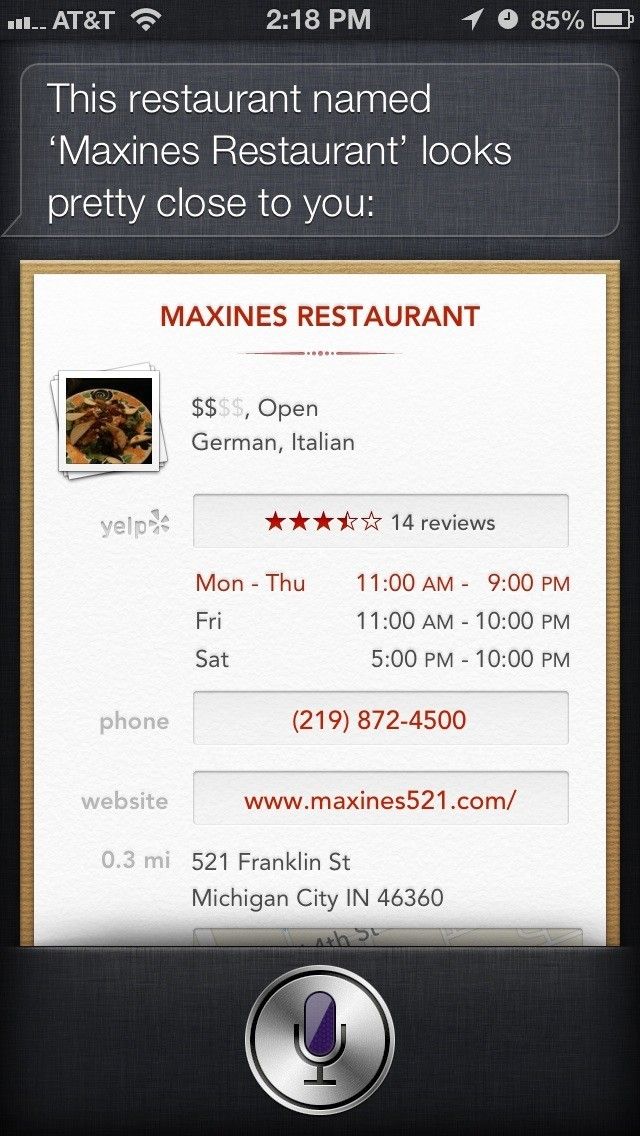Open the Yelp reviews for Maxines Restaurant
640x1136 pixels.
click(x=380, y=522)
